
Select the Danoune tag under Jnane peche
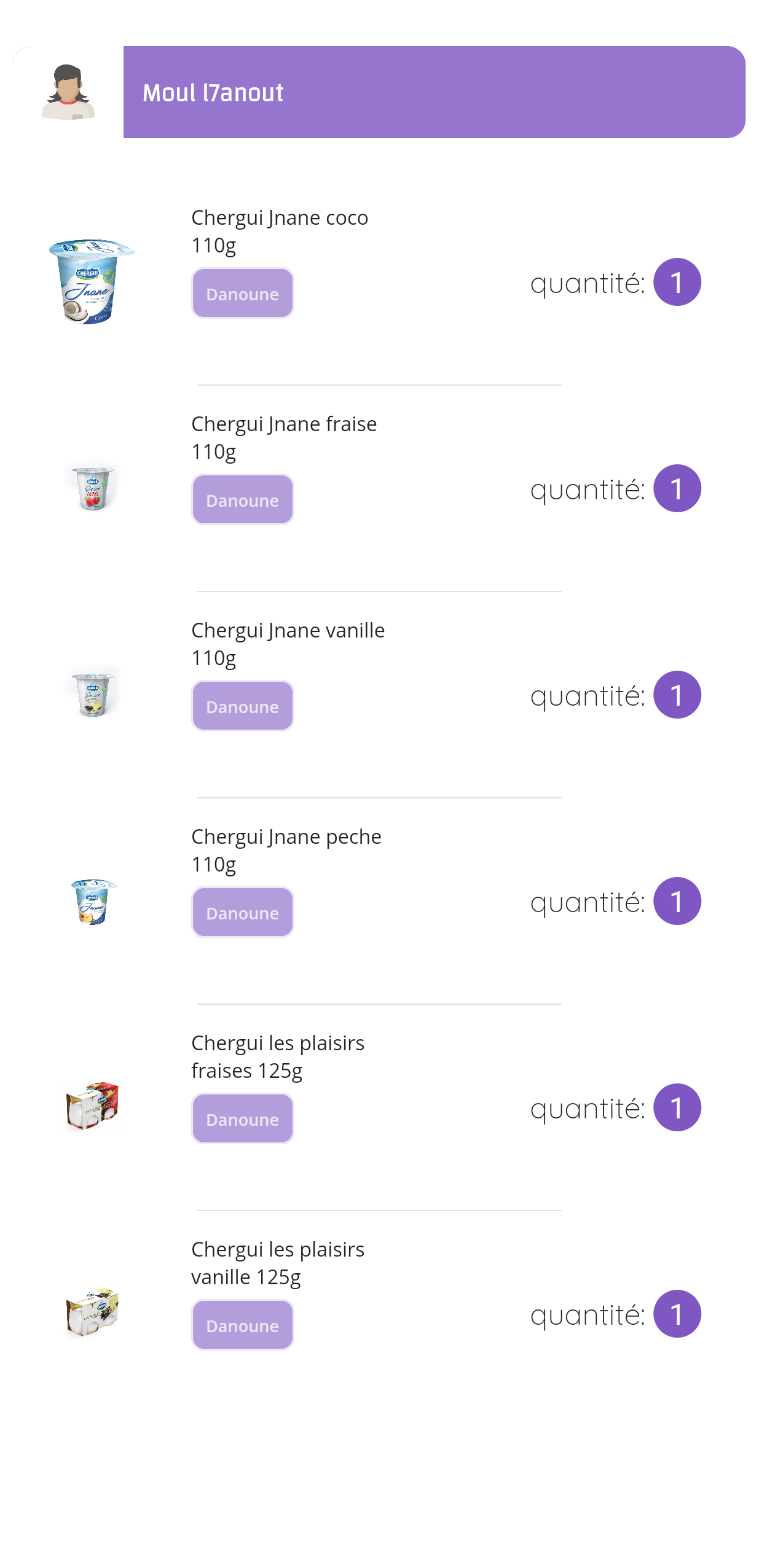(x=243, y=913)
